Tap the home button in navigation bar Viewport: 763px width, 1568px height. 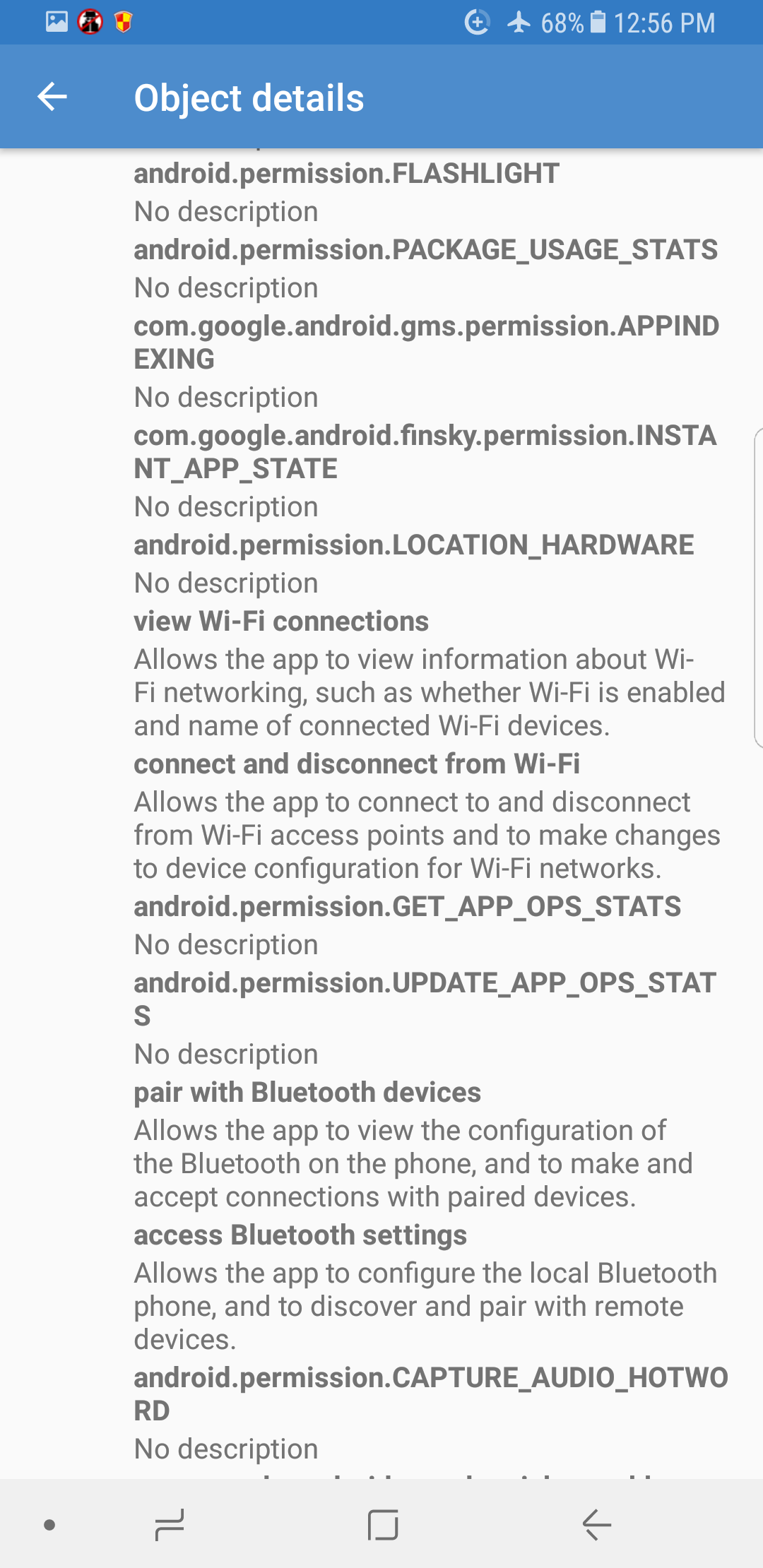point(383,1525)
